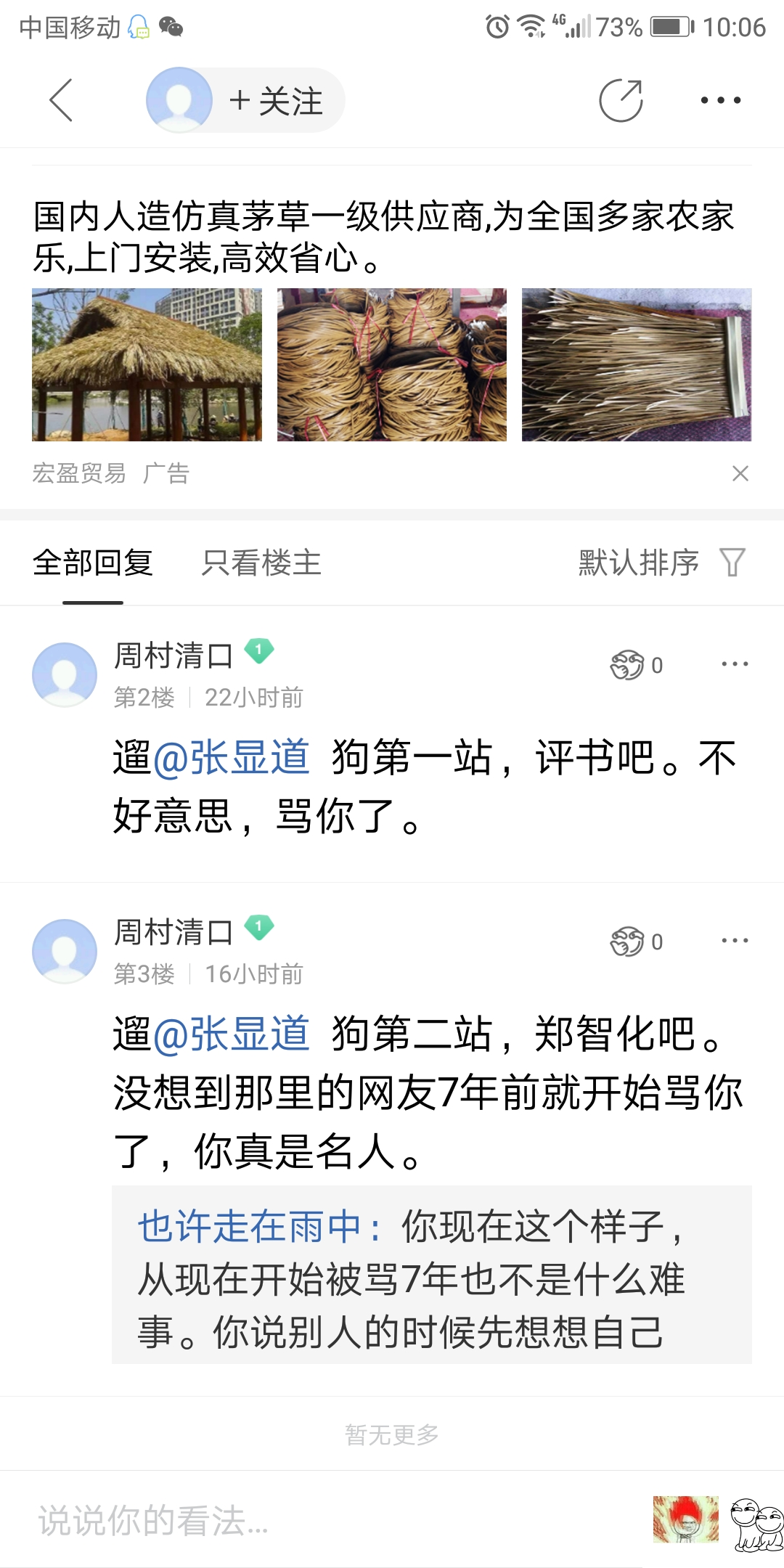Share this thread
The image size is (784, 1568).
[621, 100]
